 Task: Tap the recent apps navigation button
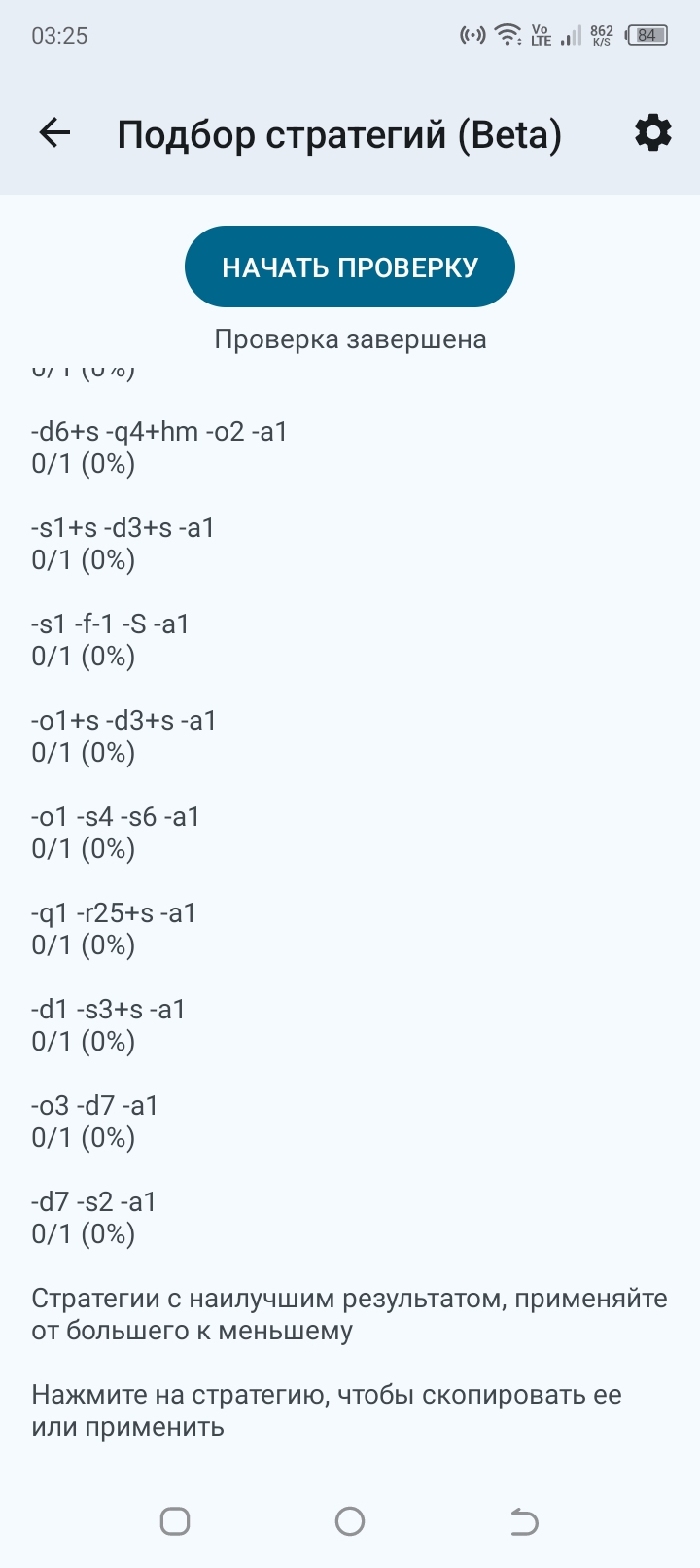tap(175, 1518)
